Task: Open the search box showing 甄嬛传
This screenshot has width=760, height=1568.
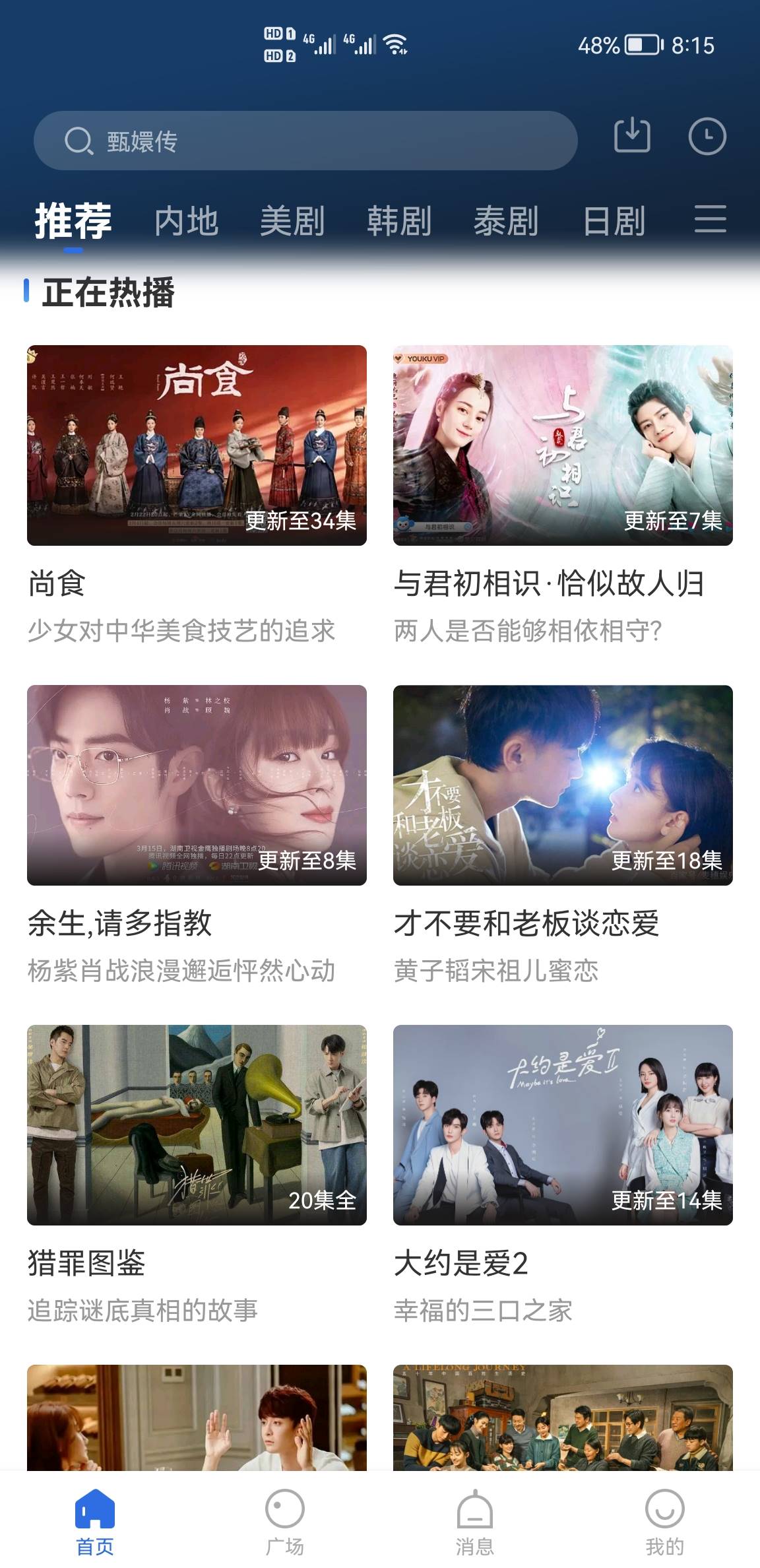Action: [305, 141]
